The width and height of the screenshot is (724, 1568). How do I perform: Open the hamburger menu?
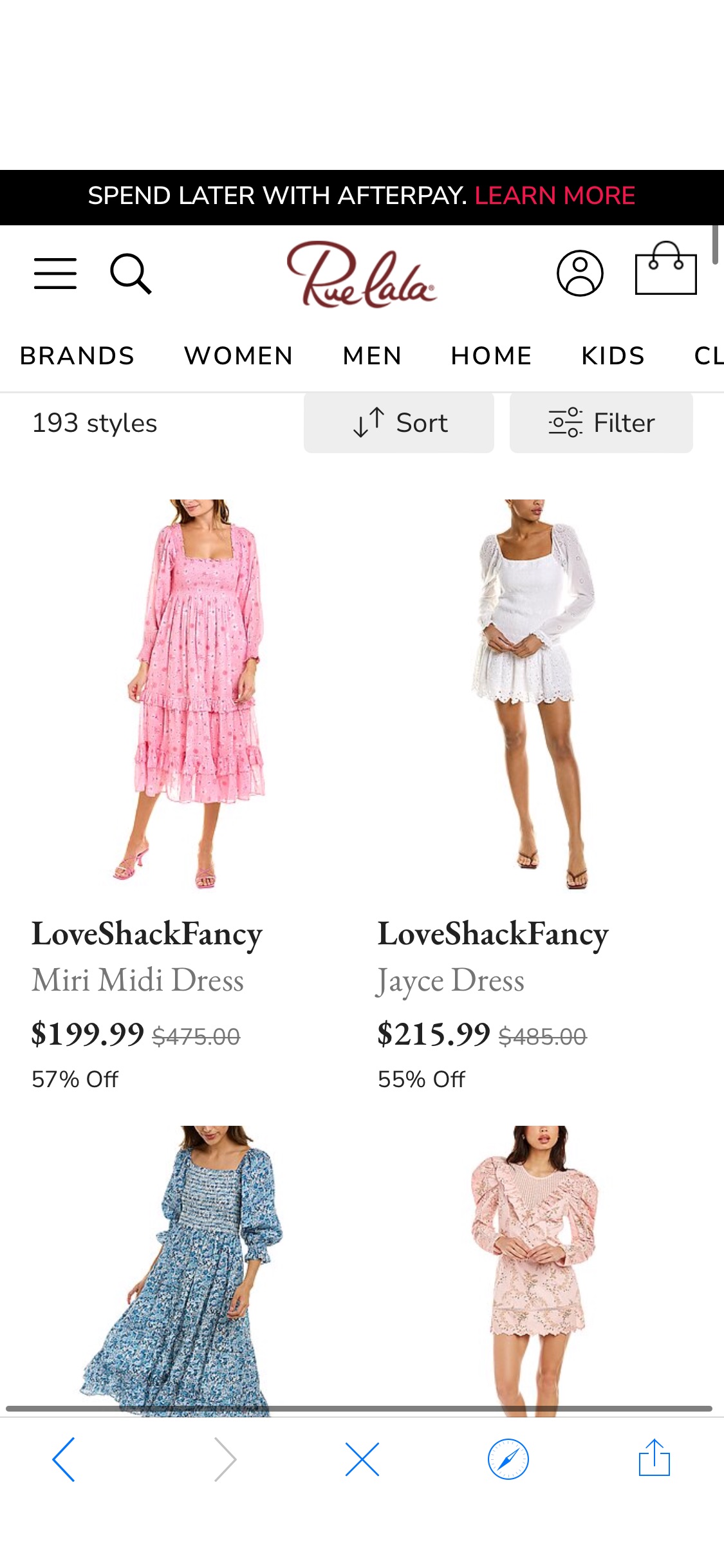[55, 274]
